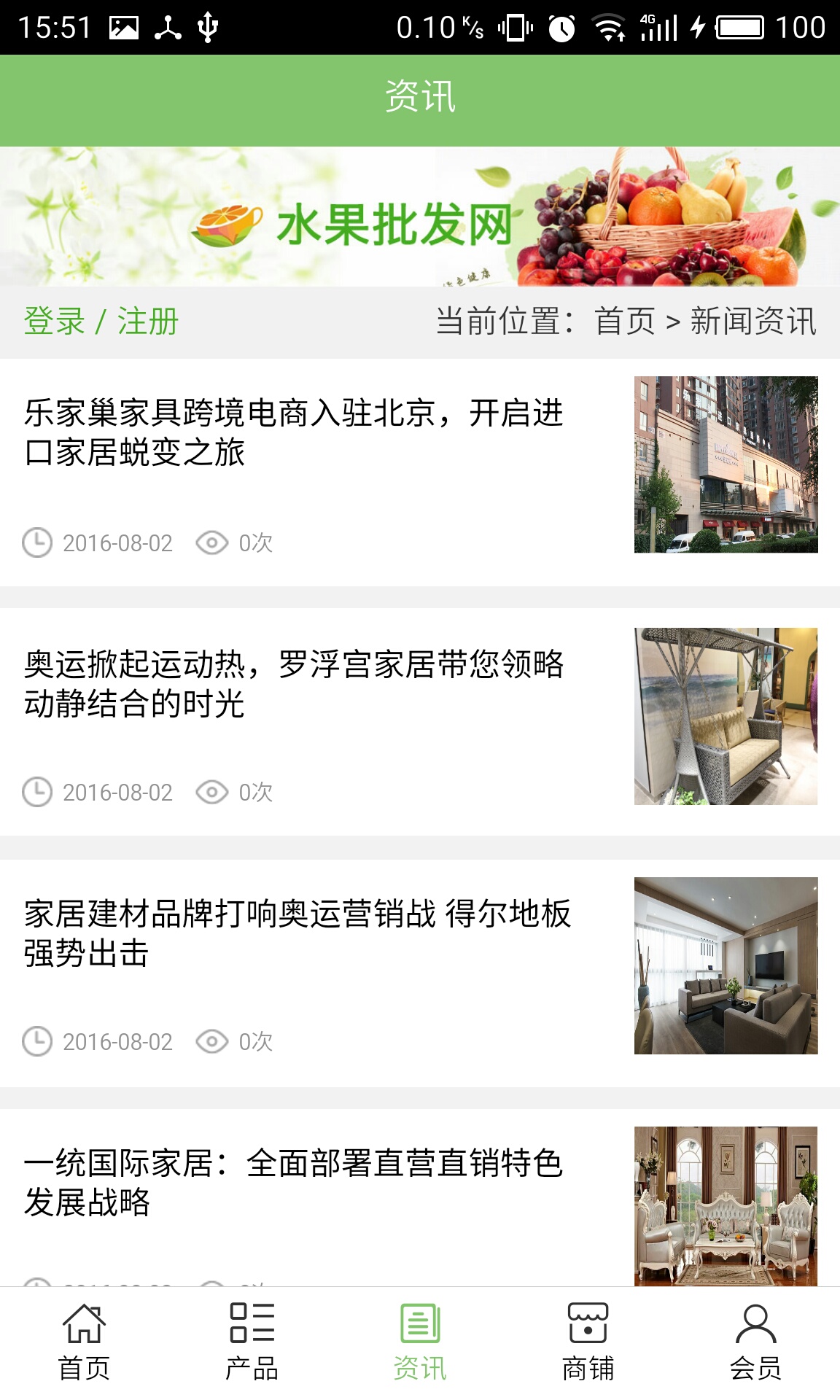The width and height of the screenshot is (840, 1400).
Task: Open article about 乐家巢家具跨境电商入驻北京
Action: 294,432
